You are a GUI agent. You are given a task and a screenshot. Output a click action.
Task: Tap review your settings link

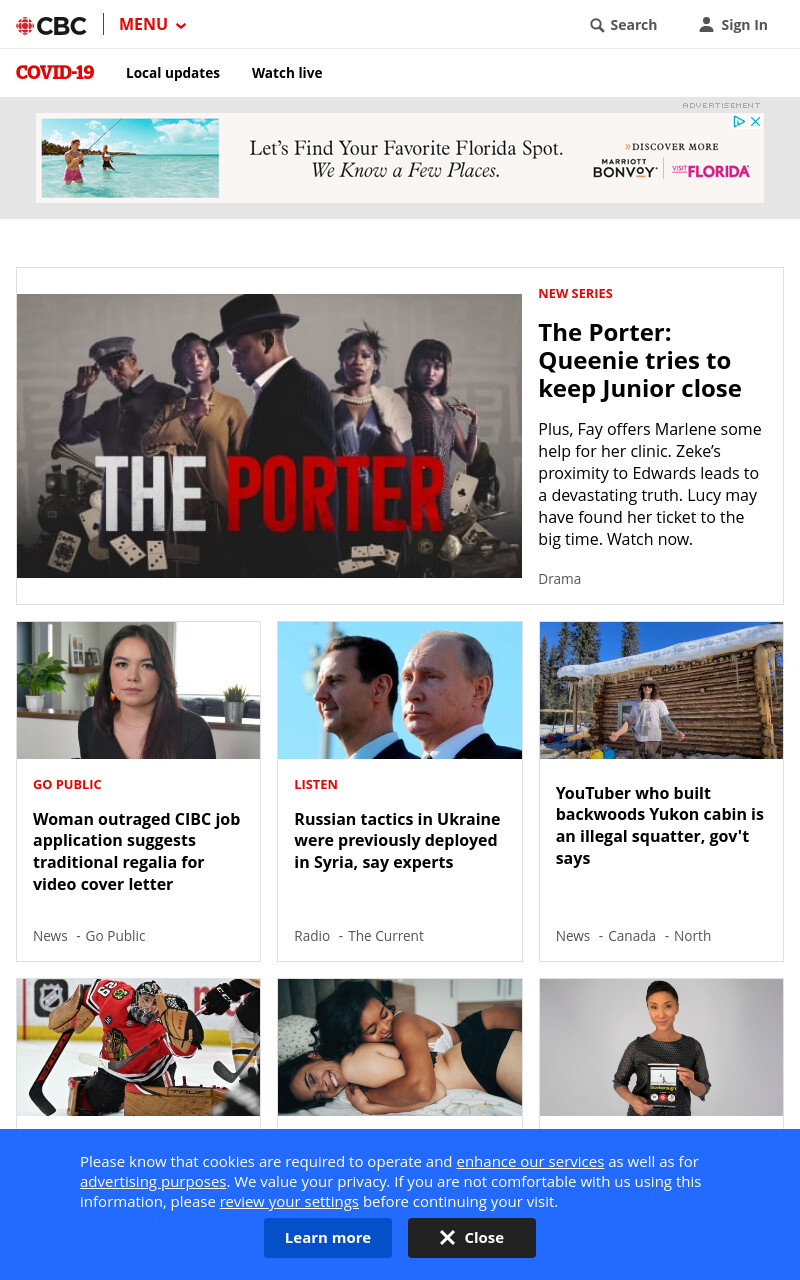point(289,1202)
